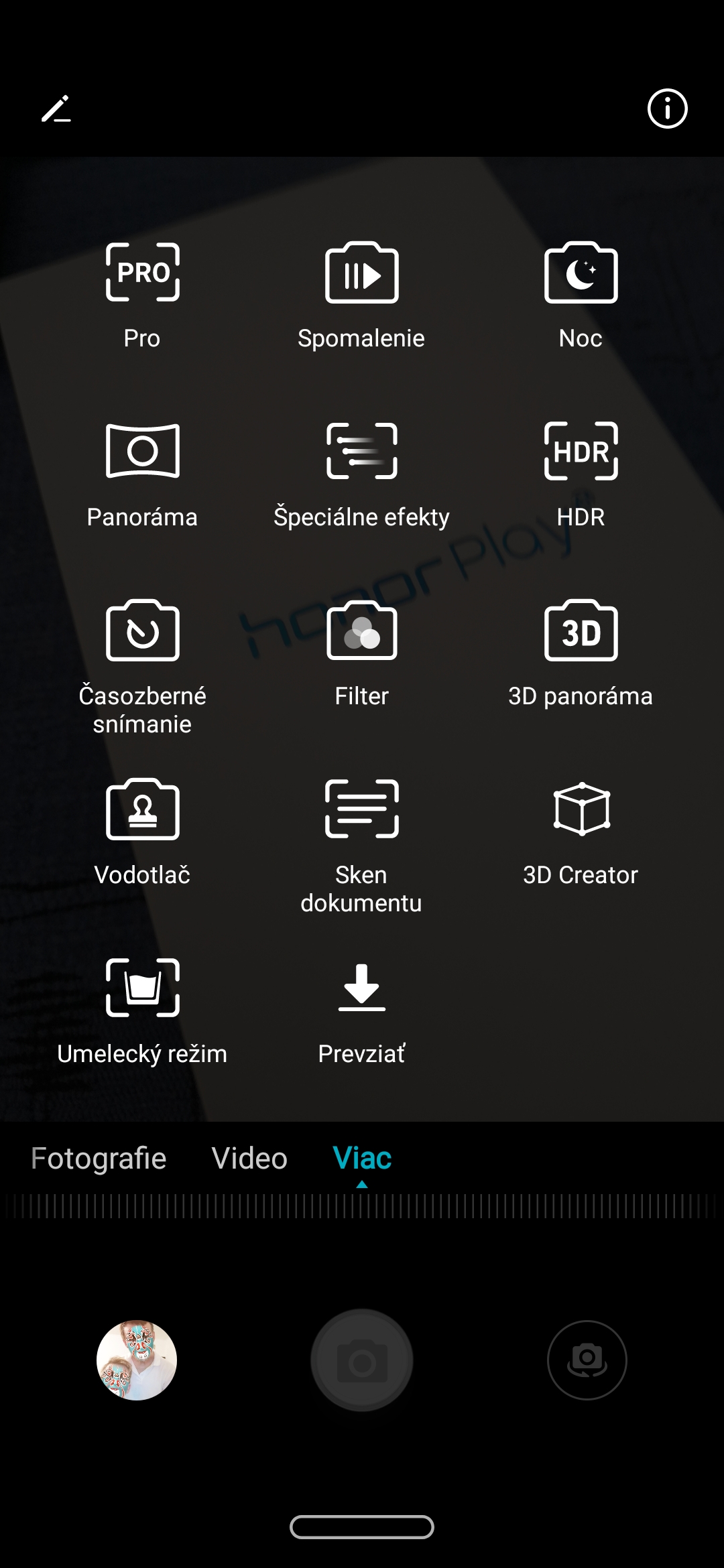This screenshot has width=724, height=1568.
Task: Choose Spomalenie slow-motion mode
Action: 361,296
